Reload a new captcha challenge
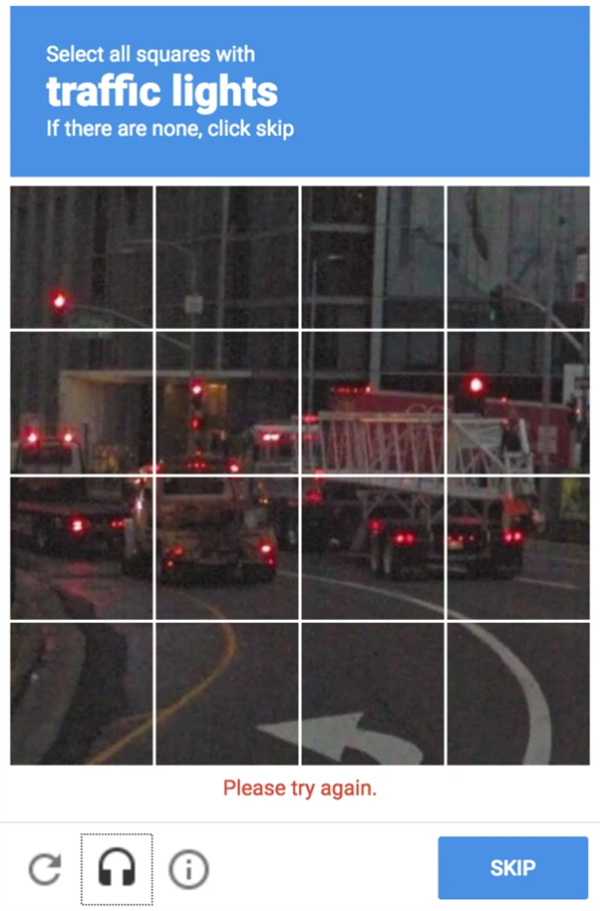This screenshot has width=600, height=911. click(x=45, y=869)
